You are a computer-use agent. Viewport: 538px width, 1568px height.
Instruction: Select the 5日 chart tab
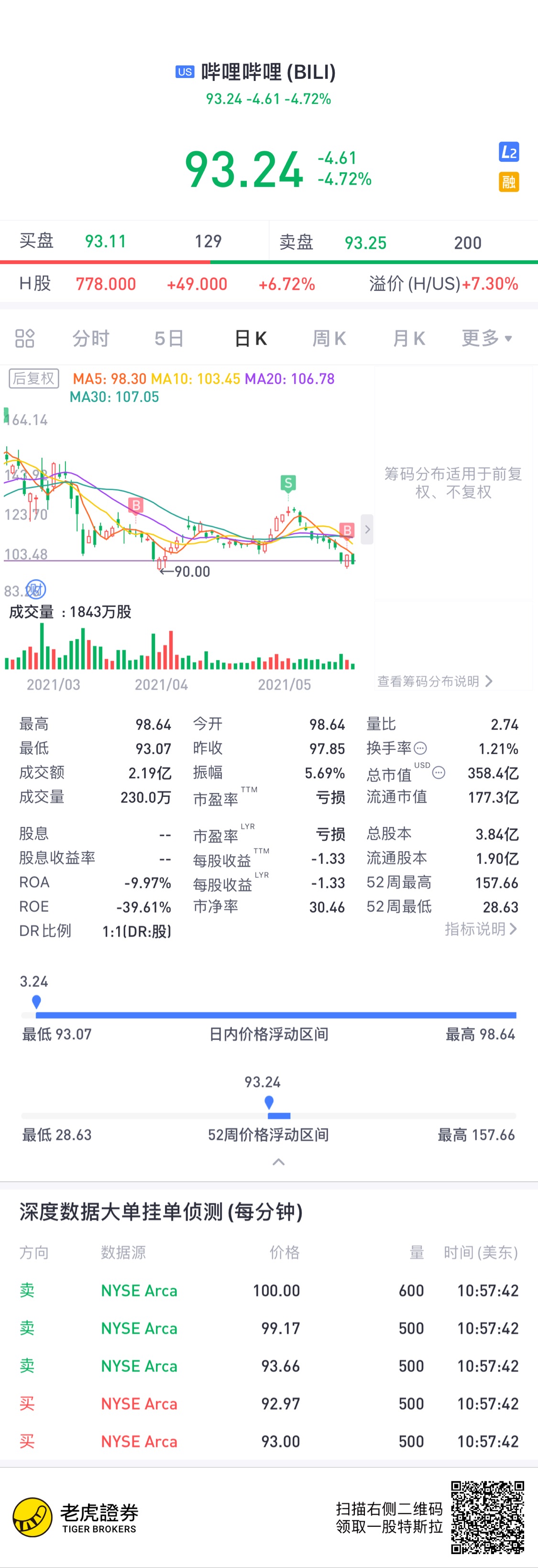click(x=169, y=339)
